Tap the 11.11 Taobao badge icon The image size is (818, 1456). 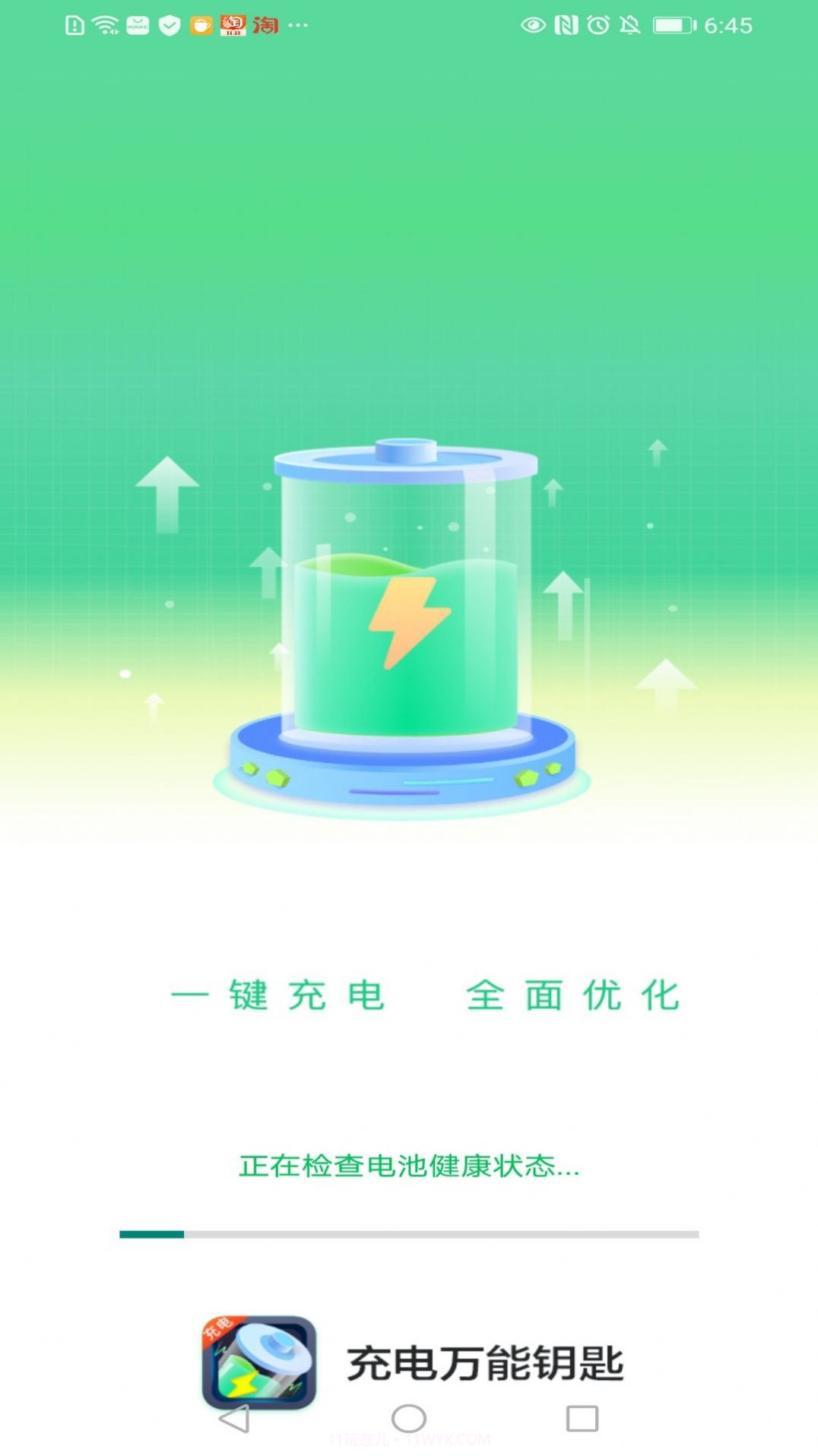233,25
